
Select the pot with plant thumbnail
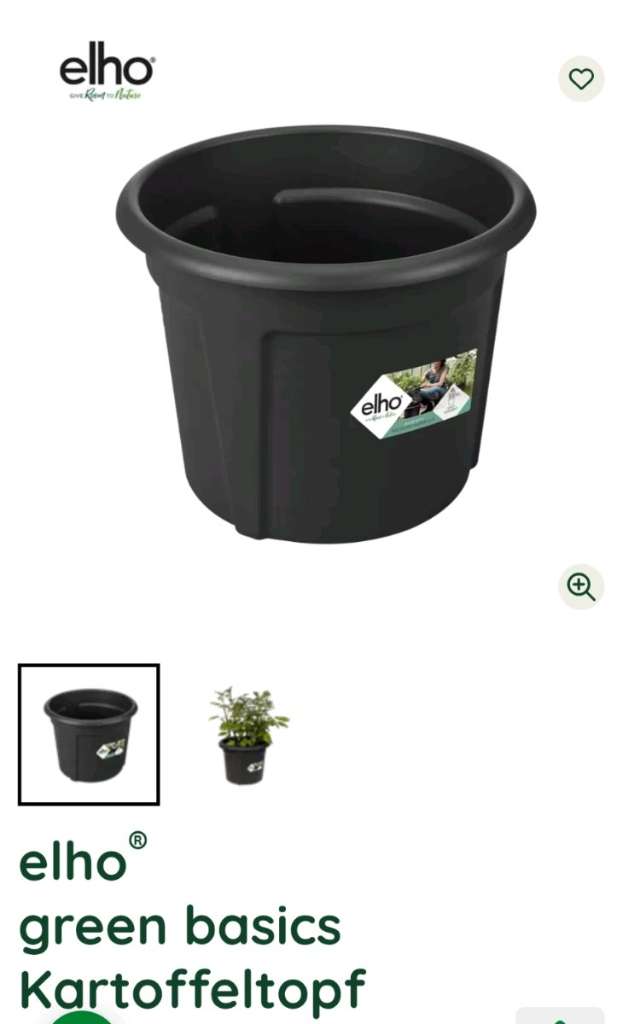(x=247, y=735)
